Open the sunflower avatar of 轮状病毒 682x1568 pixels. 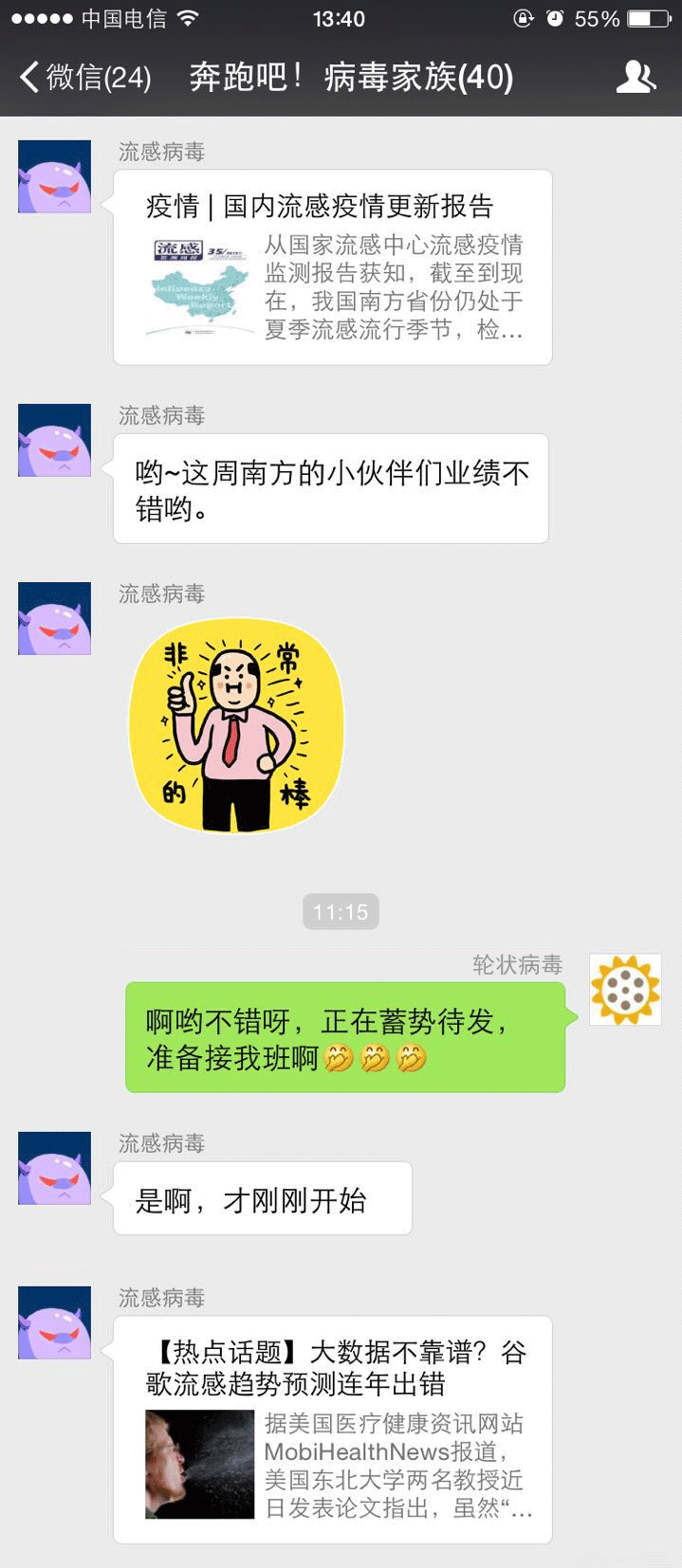tap(624, 990)
